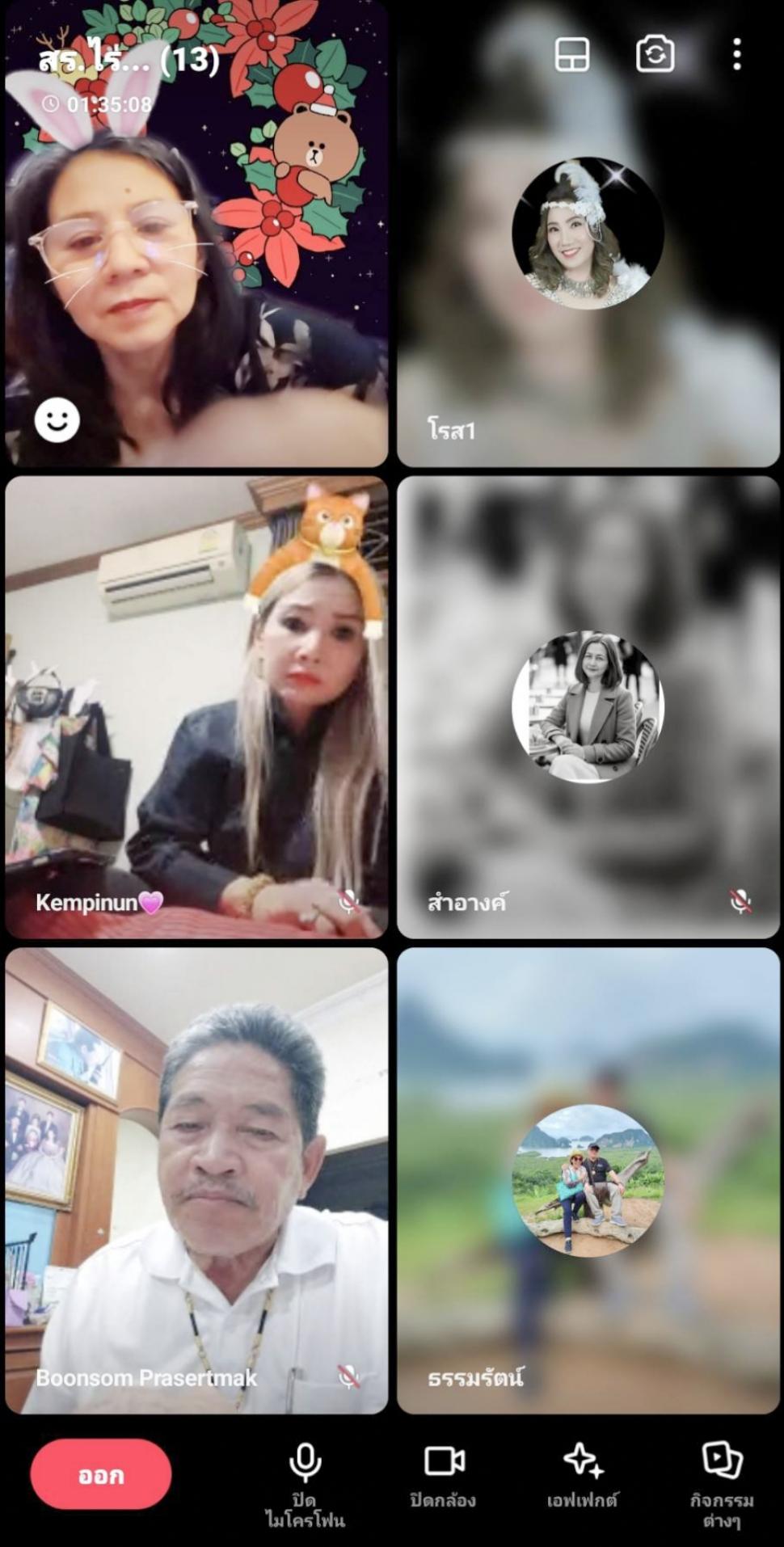Change the video grid layout

click(x=572, y=56)
